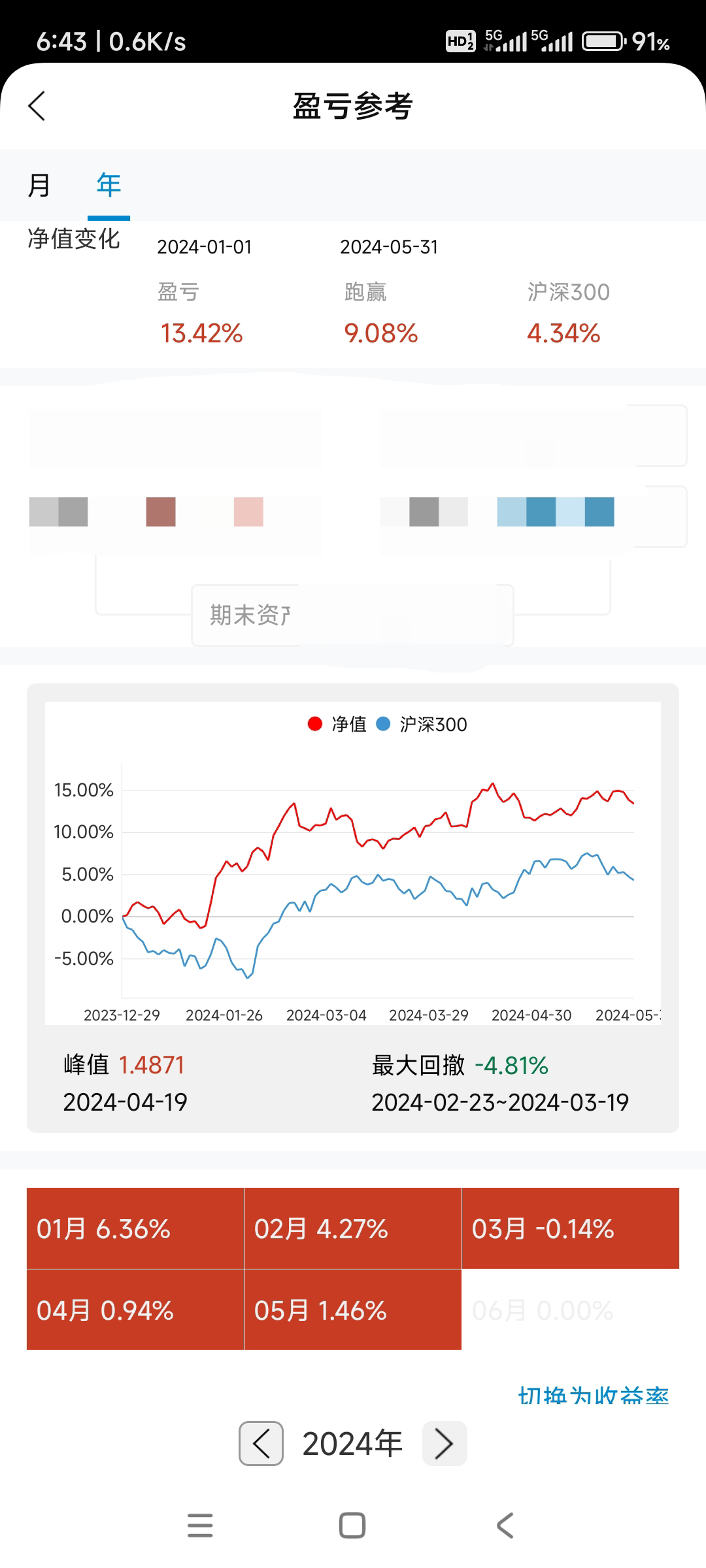Go back using the top-left arrow
The width and height of the screenshot is (706, 1568).
click(37, 106)
